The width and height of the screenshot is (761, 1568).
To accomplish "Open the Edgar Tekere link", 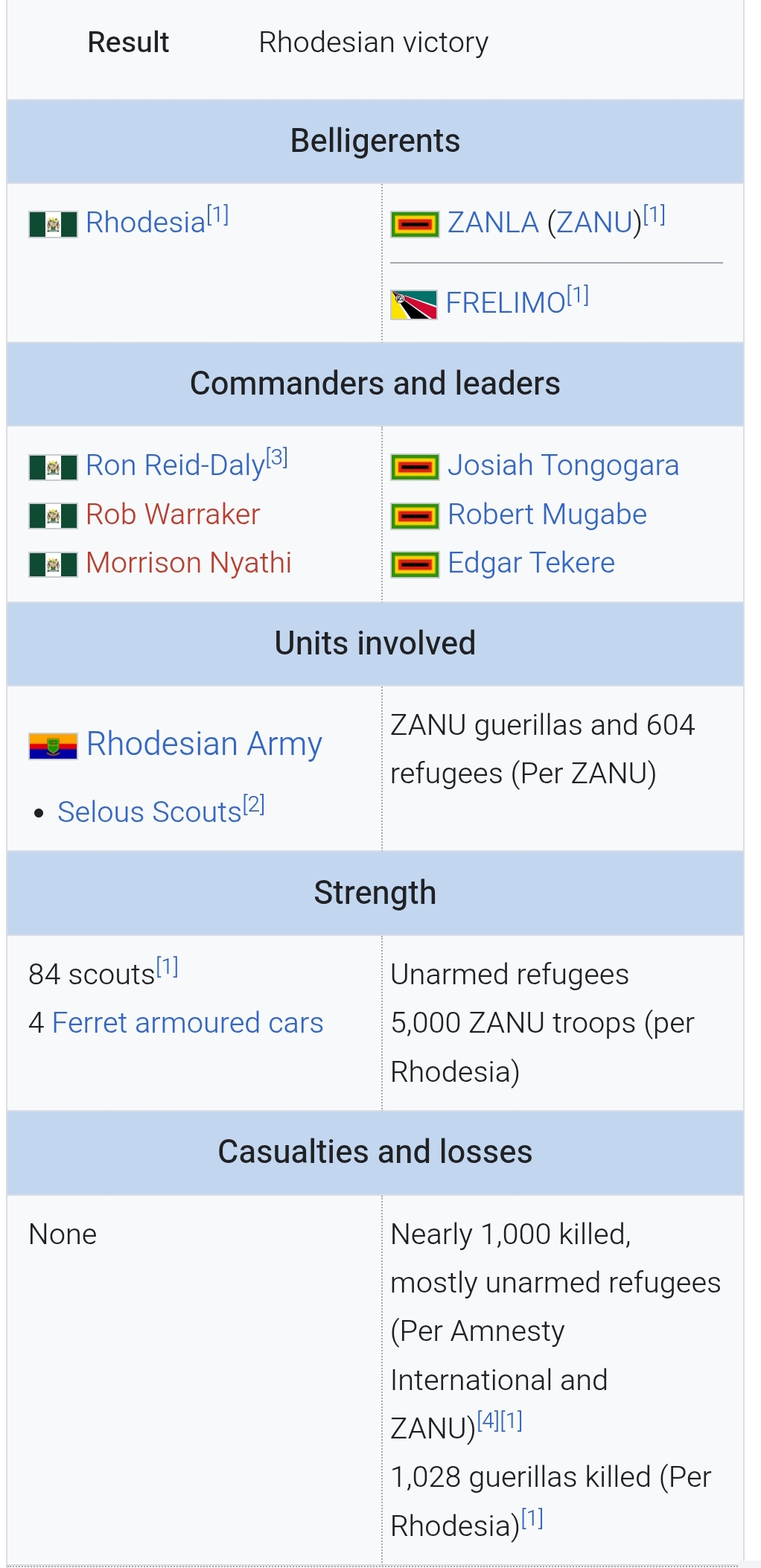I will click(x=531, y=563).
